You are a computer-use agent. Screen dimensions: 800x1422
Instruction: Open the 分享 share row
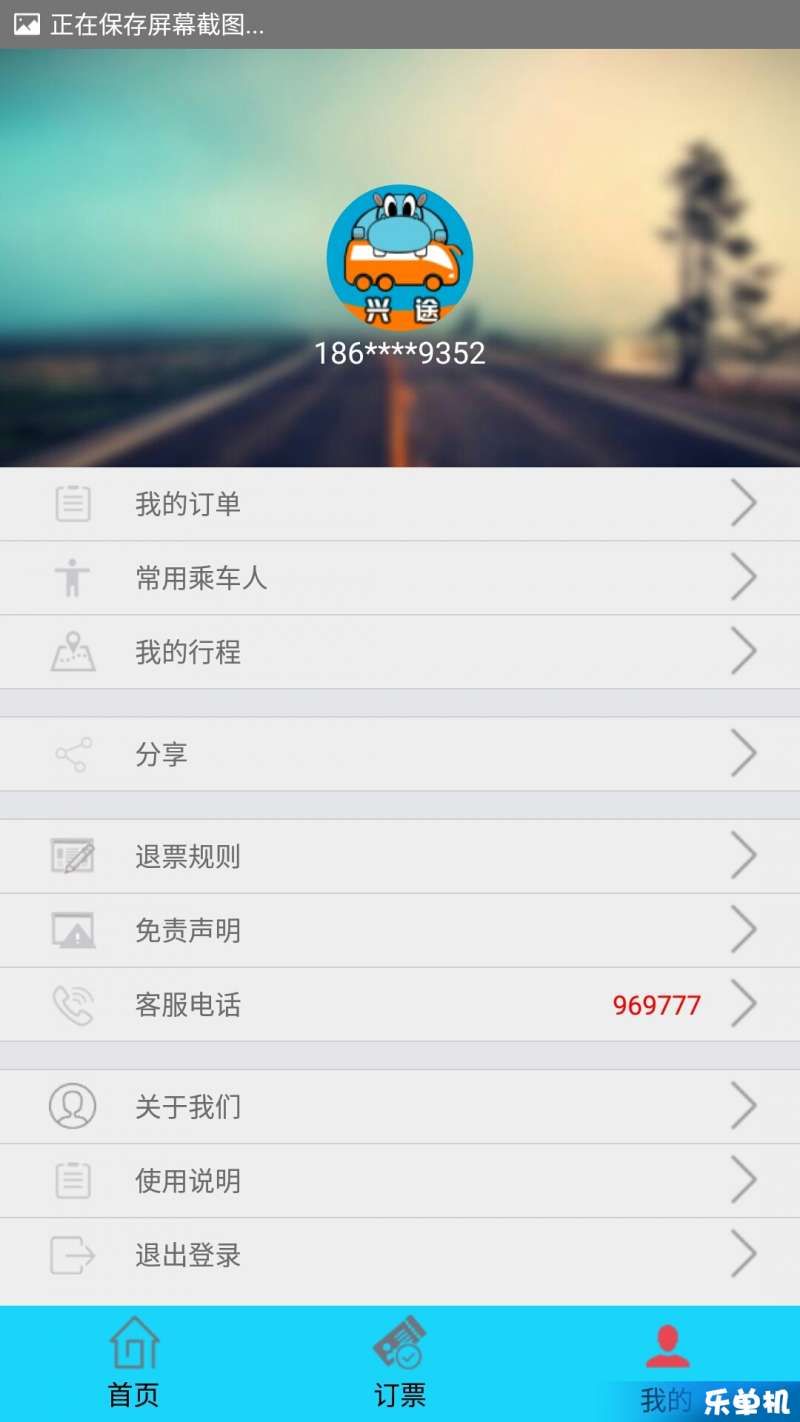[400, 754]
